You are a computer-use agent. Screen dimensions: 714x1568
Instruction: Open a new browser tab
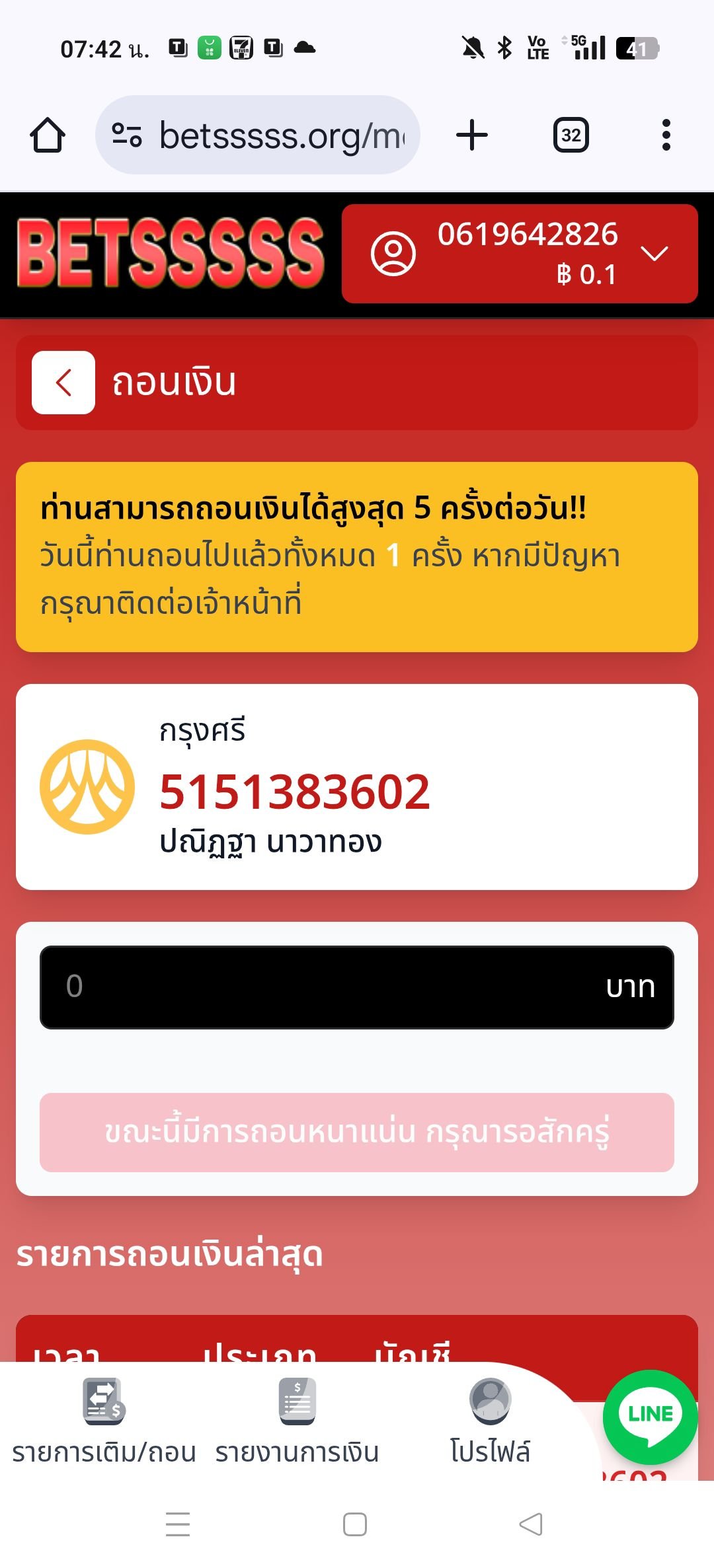click(x=472, y=135)
